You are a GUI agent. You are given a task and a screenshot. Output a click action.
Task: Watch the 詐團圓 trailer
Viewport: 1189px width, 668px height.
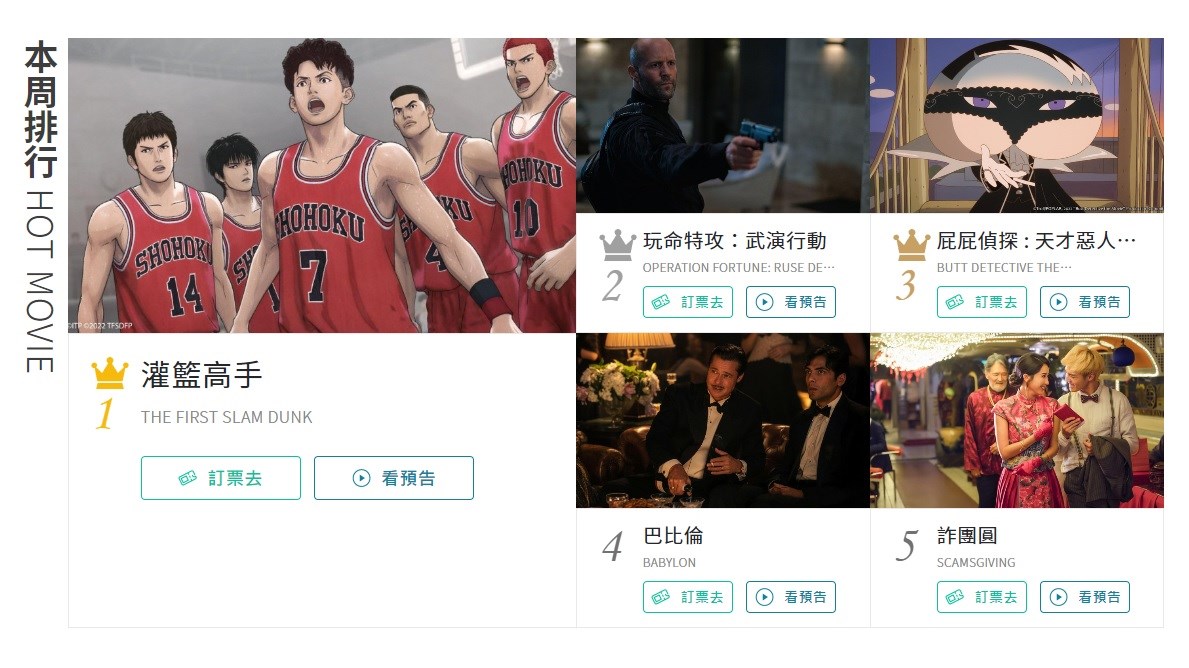(1084, 597)
